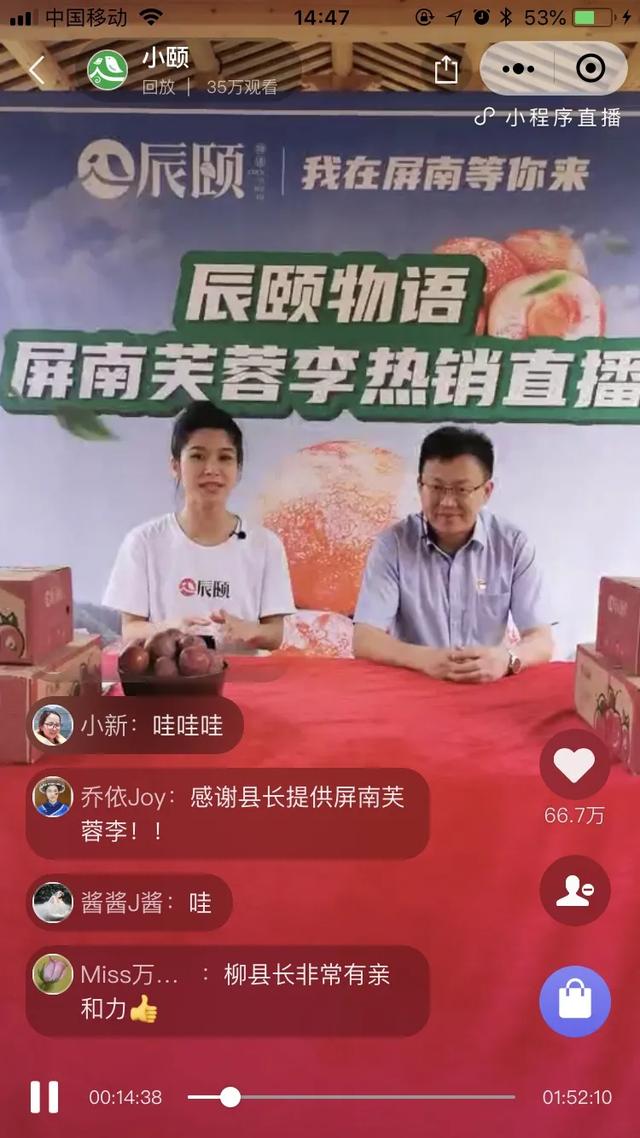Open the 小颐 channel profile avatar
This screenshot has width=640, height=1138.
tap(107, 70)
